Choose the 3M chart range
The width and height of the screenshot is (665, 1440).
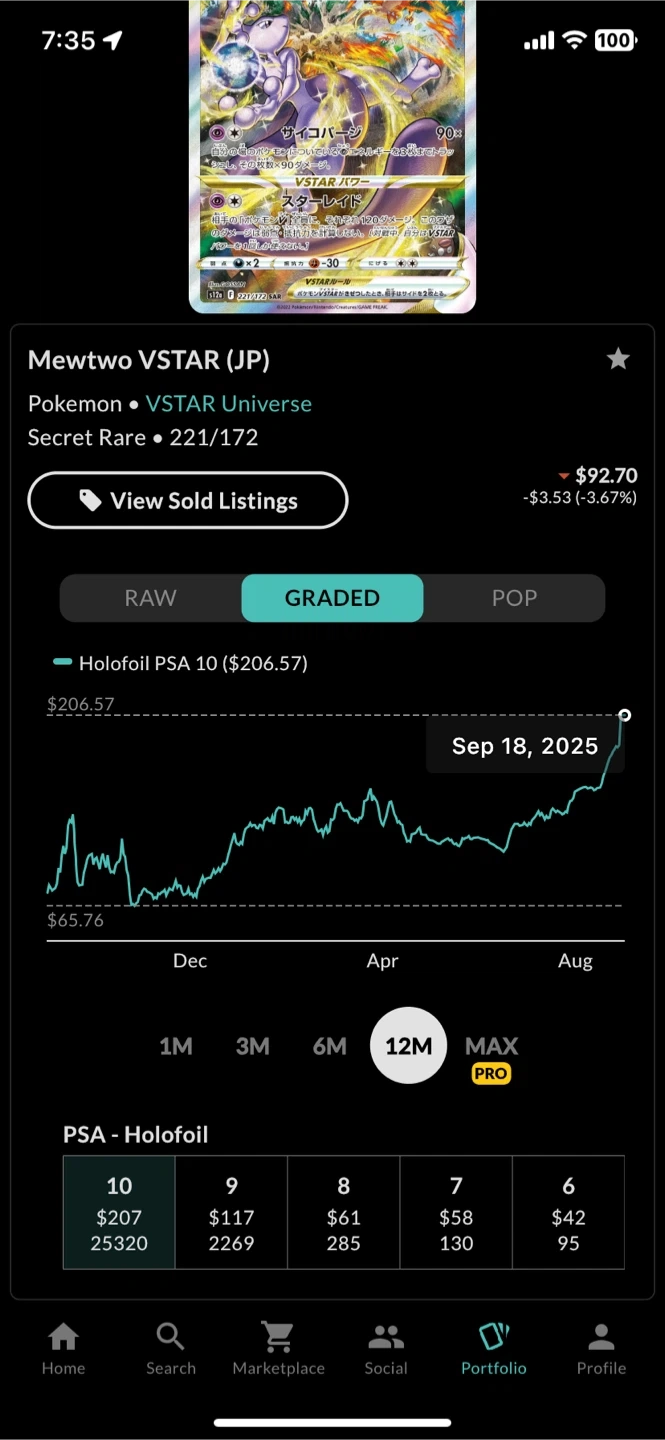(x=253, y=1046)
